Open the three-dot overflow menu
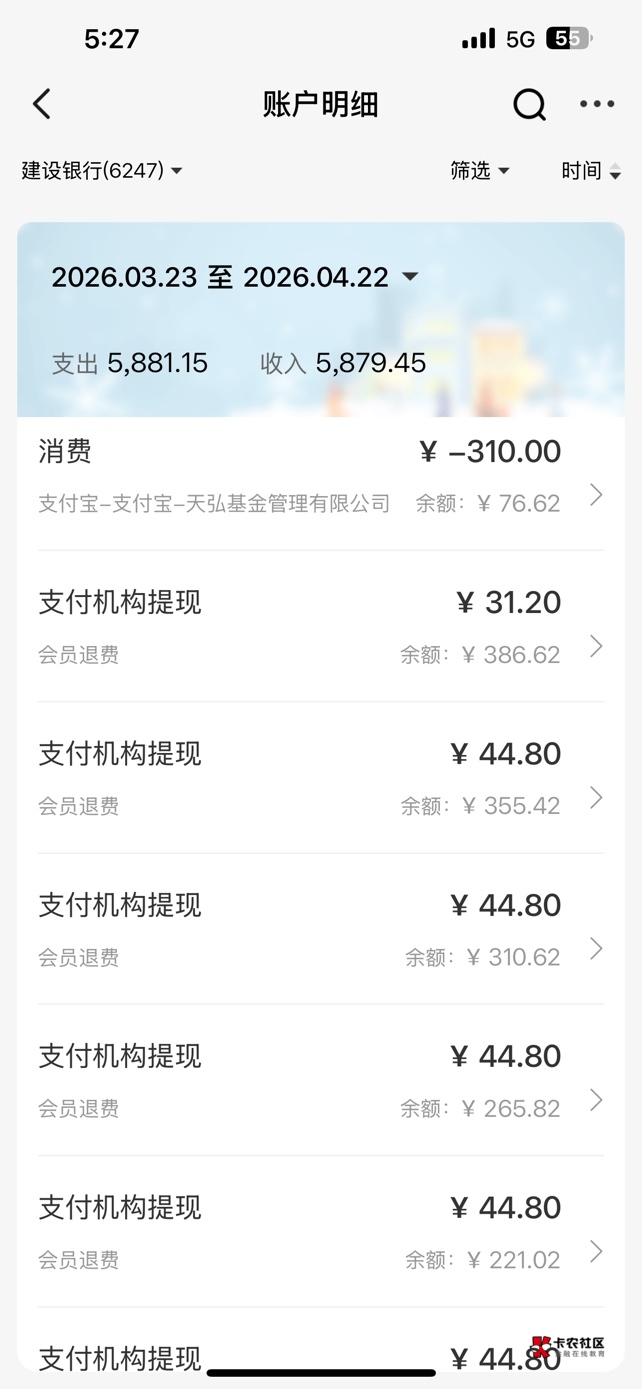This screenshot has width=642, height=1389. coord(597,104)
